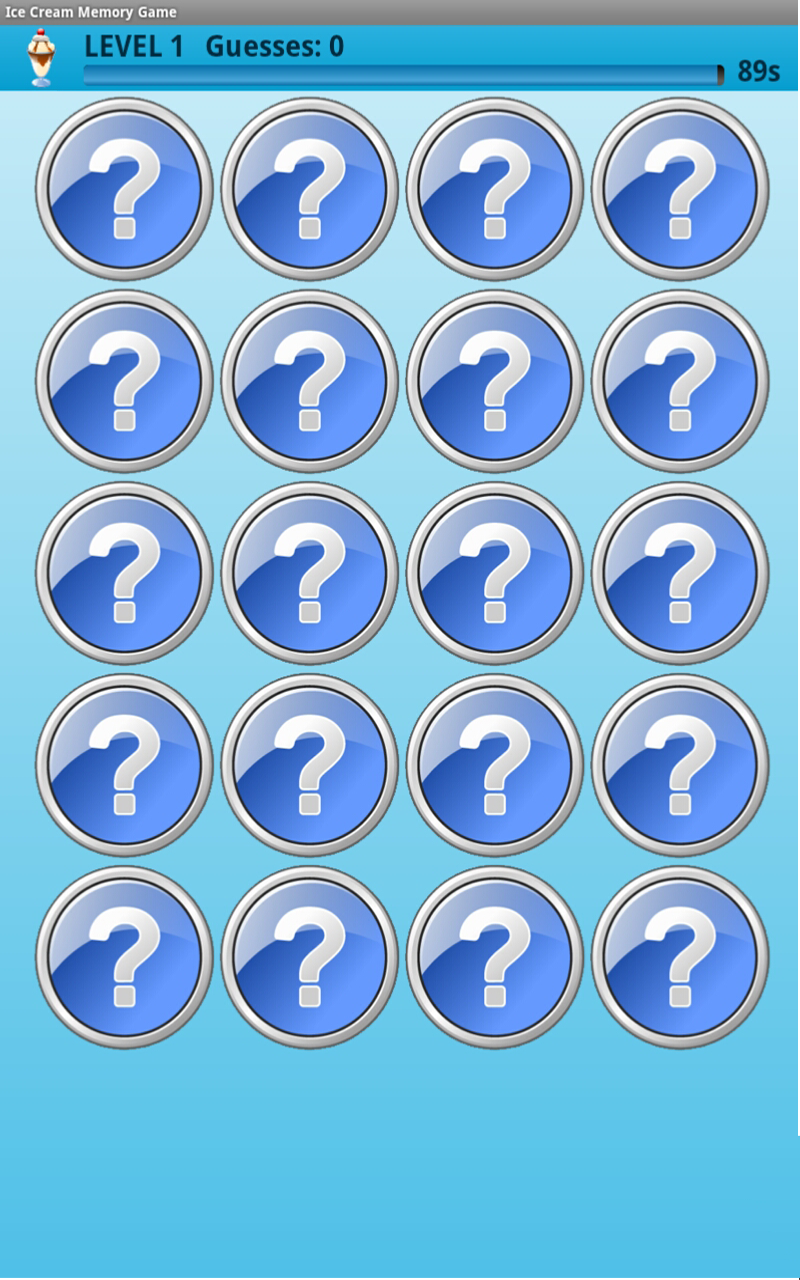800x1280 pixels.
Task: Reveal the second card in row five
Action: pos(309,955)
